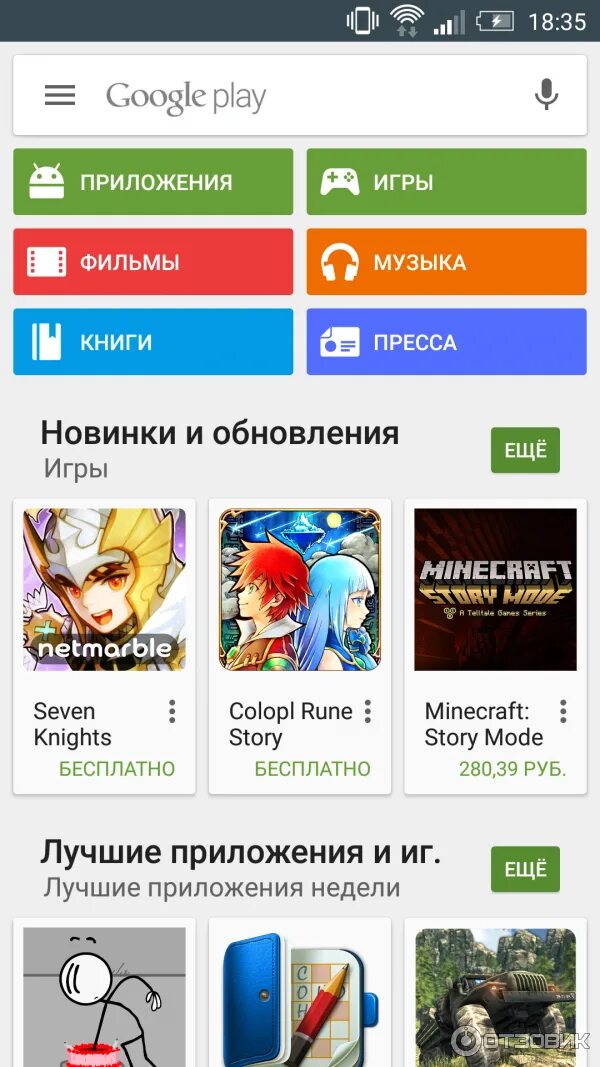
Task: Start voice search with the microphone
Action: click(x=546, y=96)
